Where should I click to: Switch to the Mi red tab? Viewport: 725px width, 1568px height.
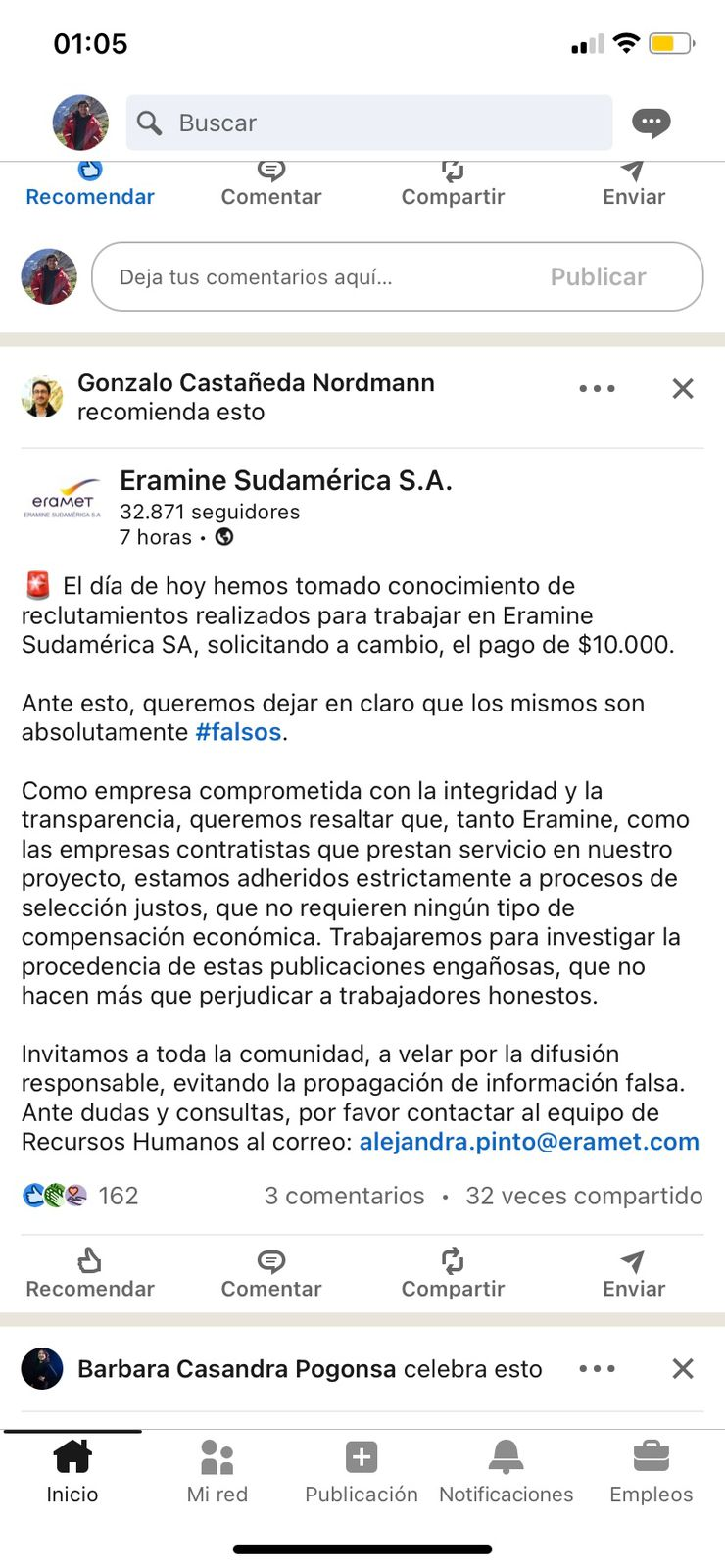(217, 1470)
